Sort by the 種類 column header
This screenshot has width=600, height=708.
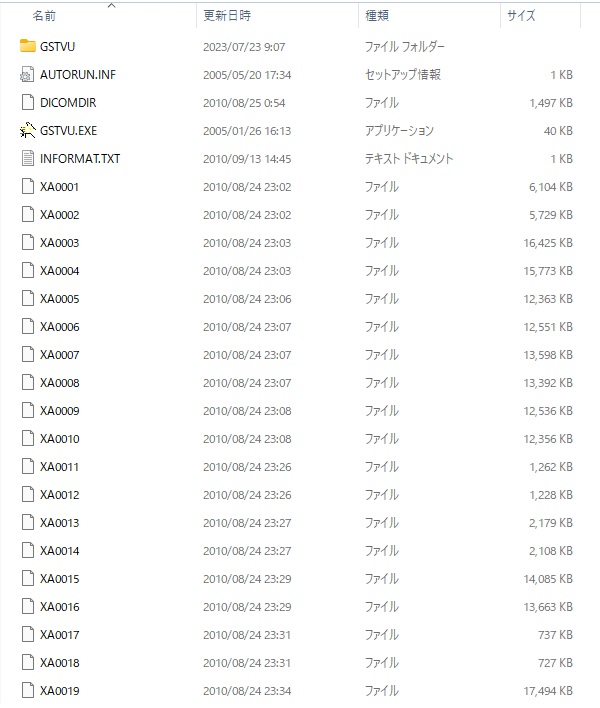[x=377, y=16]
